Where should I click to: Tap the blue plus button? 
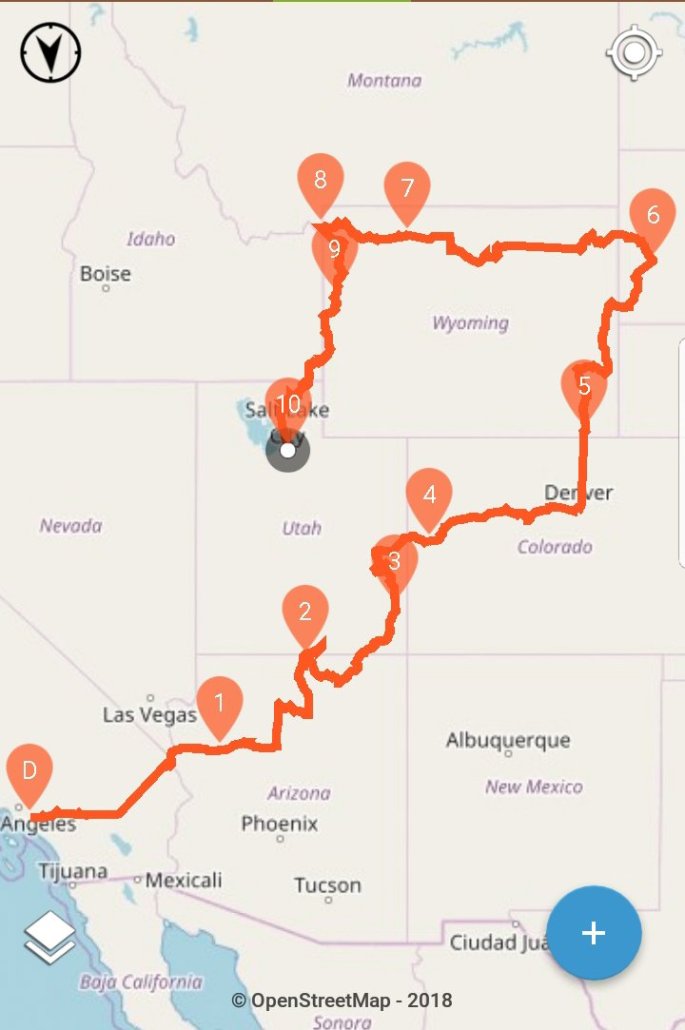(594, 933)
